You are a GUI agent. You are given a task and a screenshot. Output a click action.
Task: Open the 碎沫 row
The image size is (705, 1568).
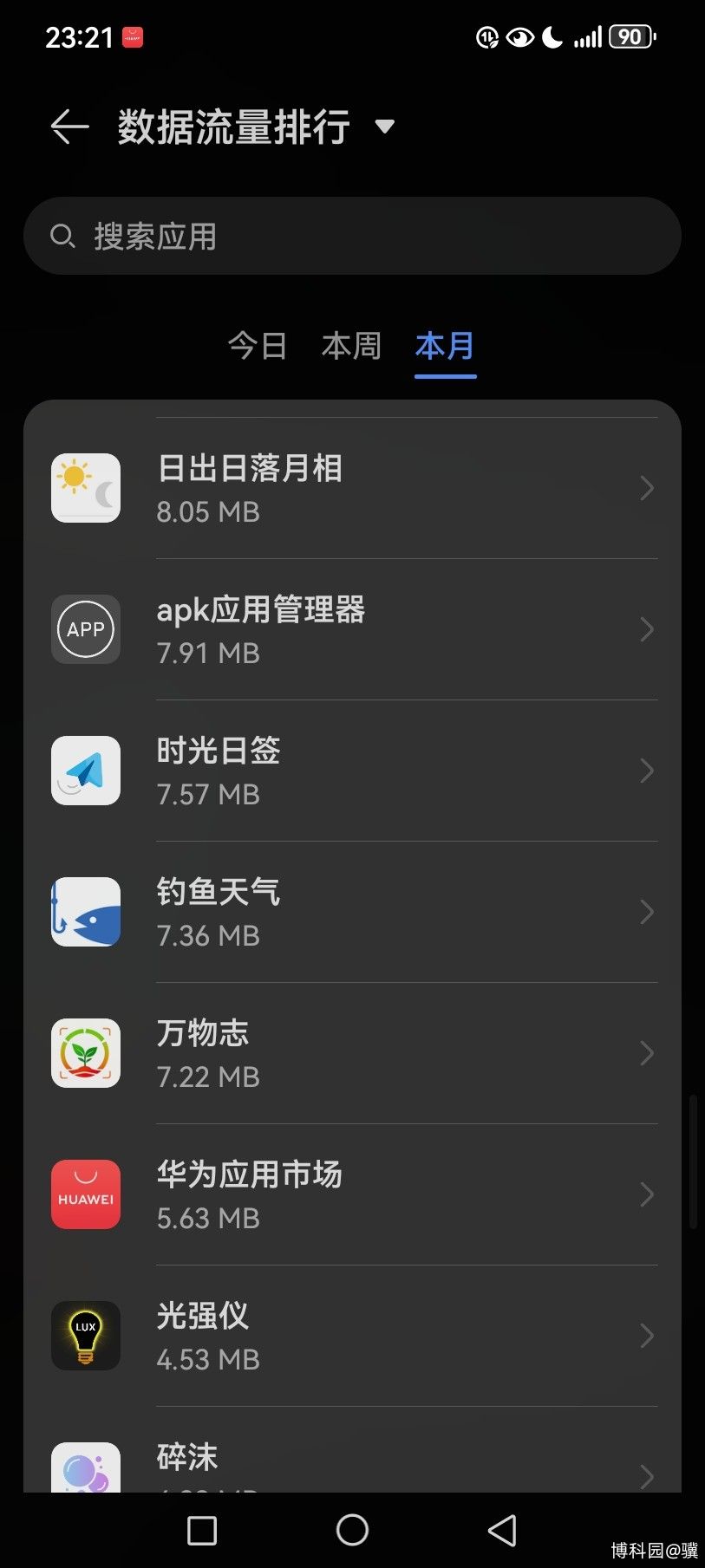(x=352, y=1450)
